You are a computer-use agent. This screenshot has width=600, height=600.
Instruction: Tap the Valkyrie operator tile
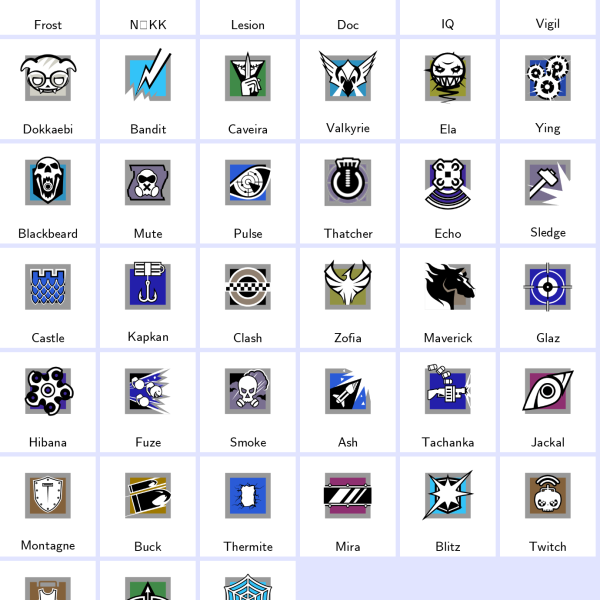pos(348,88)
